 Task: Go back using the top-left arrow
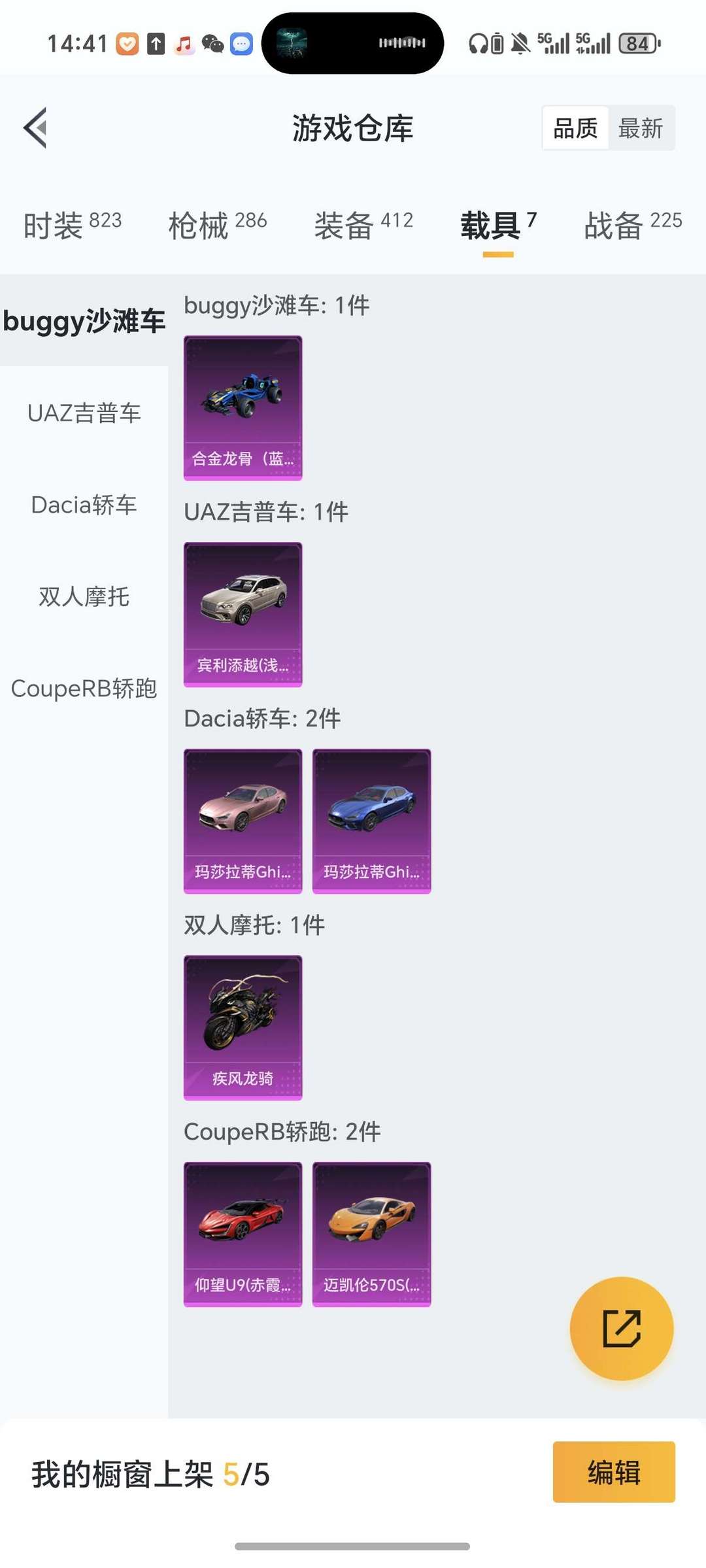pos(35,128)
